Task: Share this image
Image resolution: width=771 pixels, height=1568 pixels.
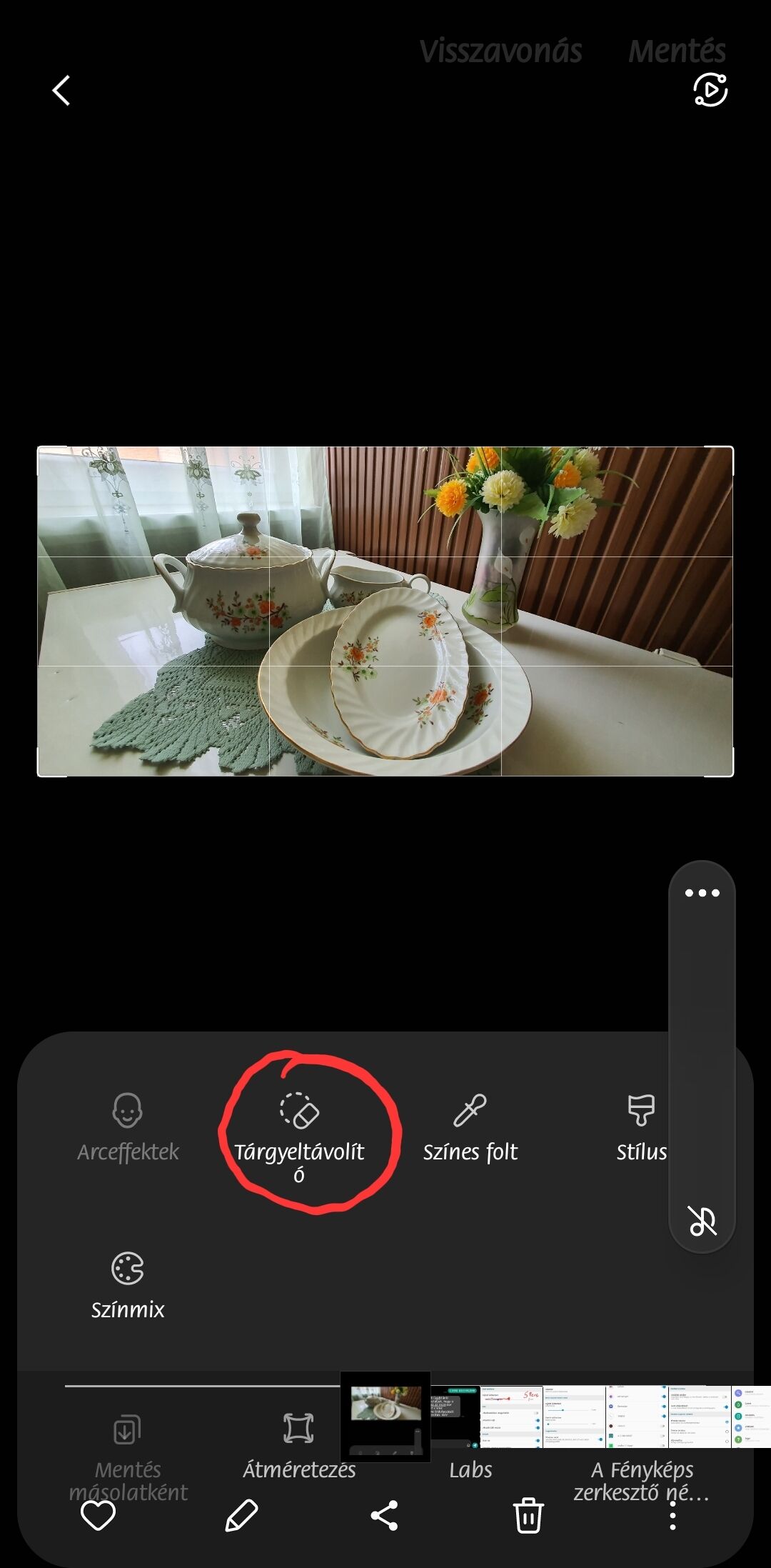Action: [x=384, y=1515]
